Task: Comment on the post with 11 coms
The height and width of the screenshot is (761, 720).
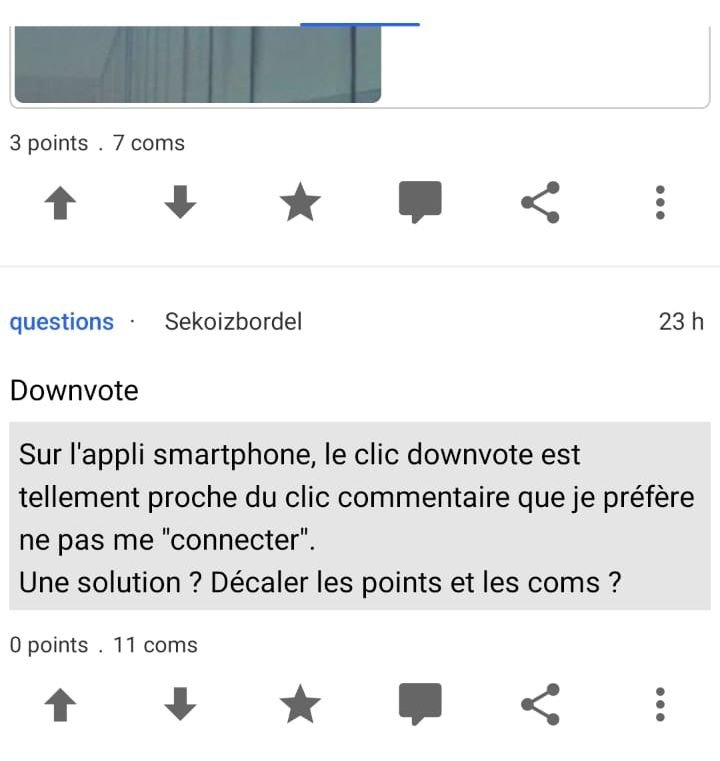Action: pos(420,705)
